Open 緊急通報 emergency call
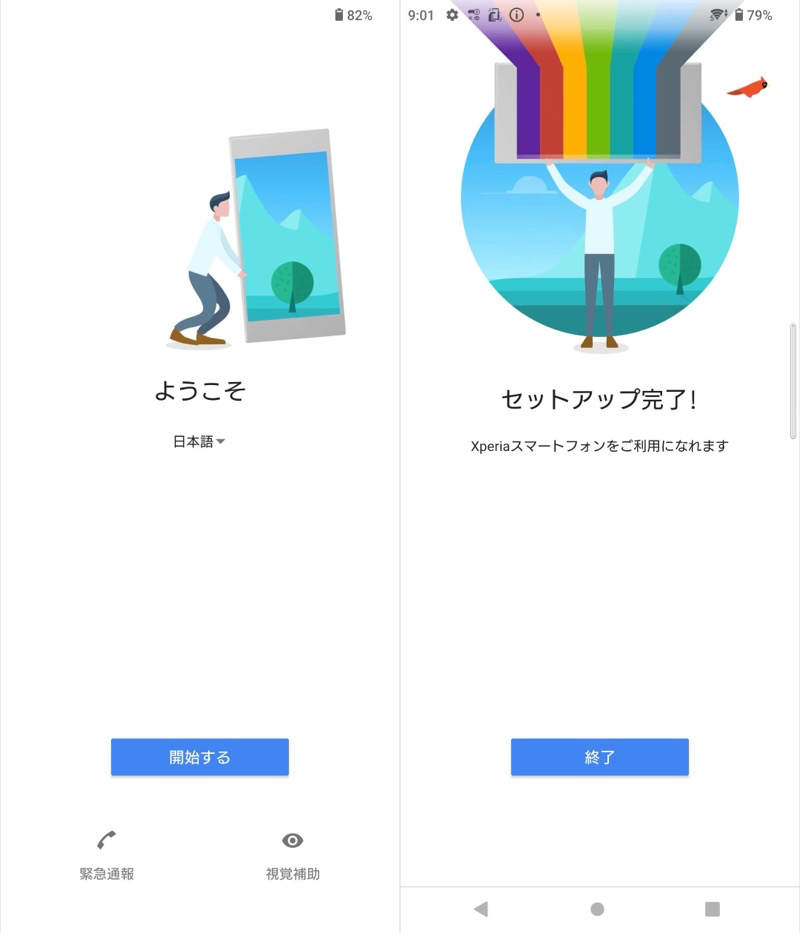 pos(107,855)
